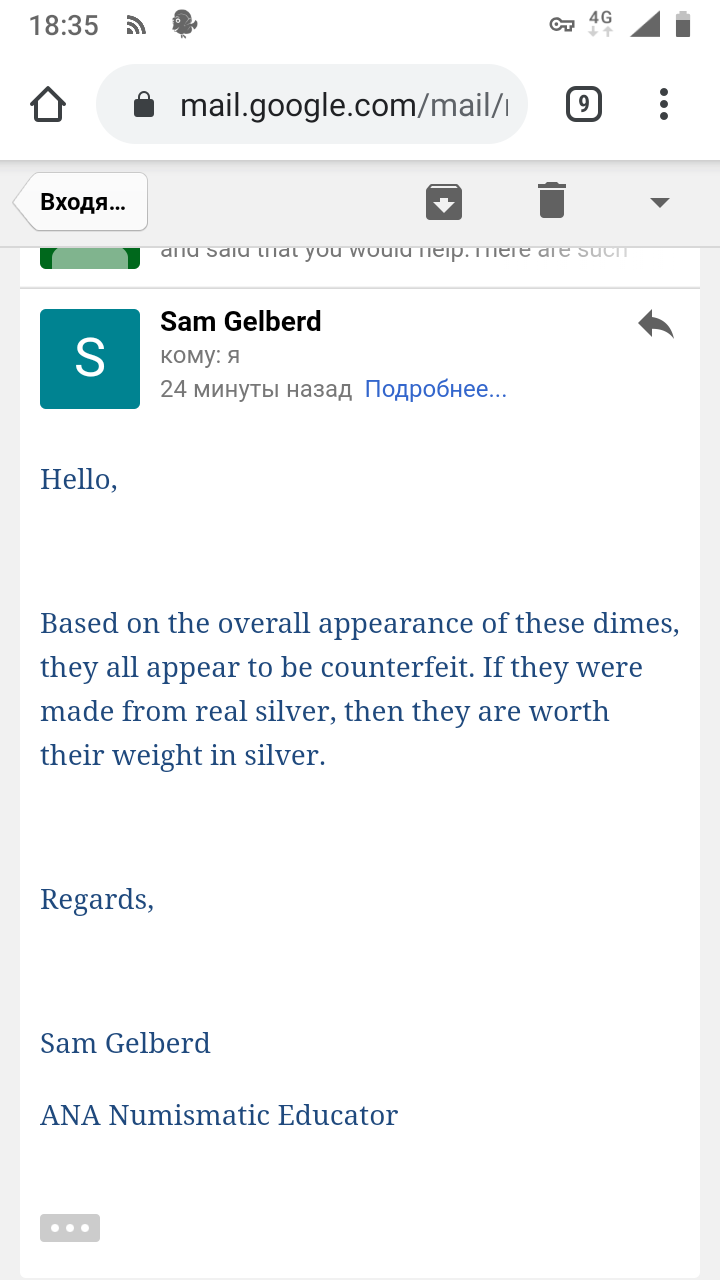Screen dimensions: 720x1280
Task: Reply to Sam Gelberd's message
Action: click(x=656, y=324)
